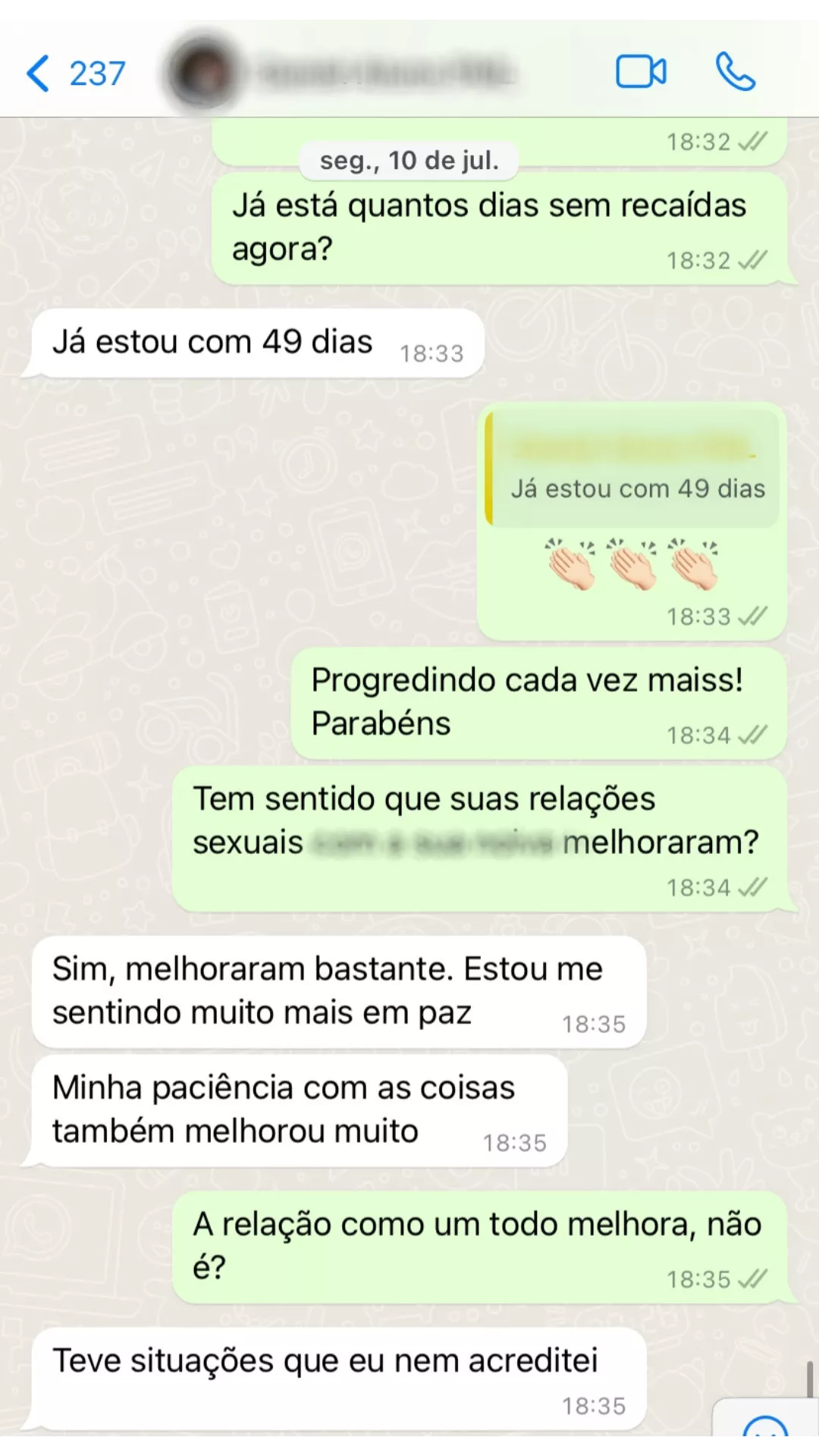Open the contact's profile picture and info
Image resolution: width=819 pixels, height=1456 pixels.
pos(203,74)
